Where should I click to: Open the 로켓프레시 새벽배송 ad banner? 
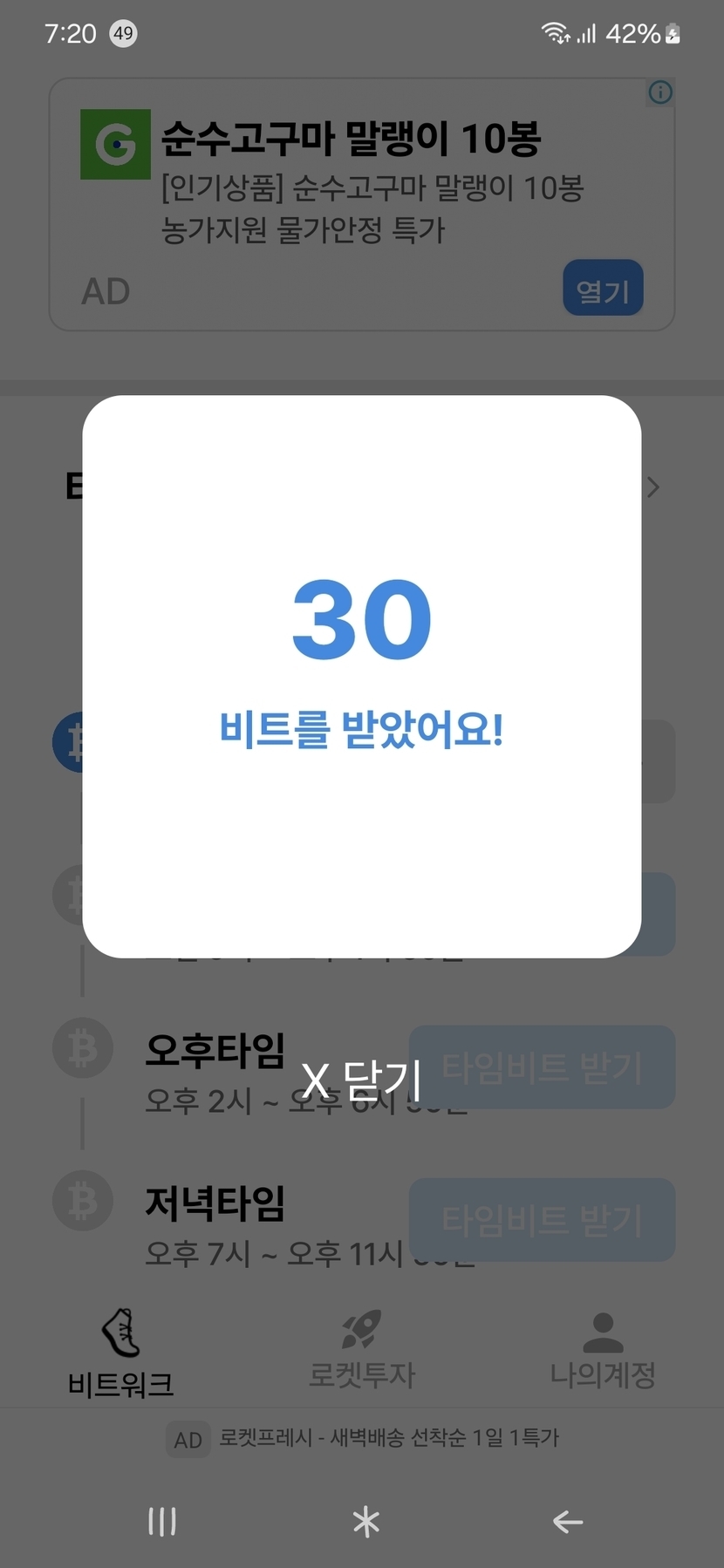pyautogui.click(x=363, y=1438)
